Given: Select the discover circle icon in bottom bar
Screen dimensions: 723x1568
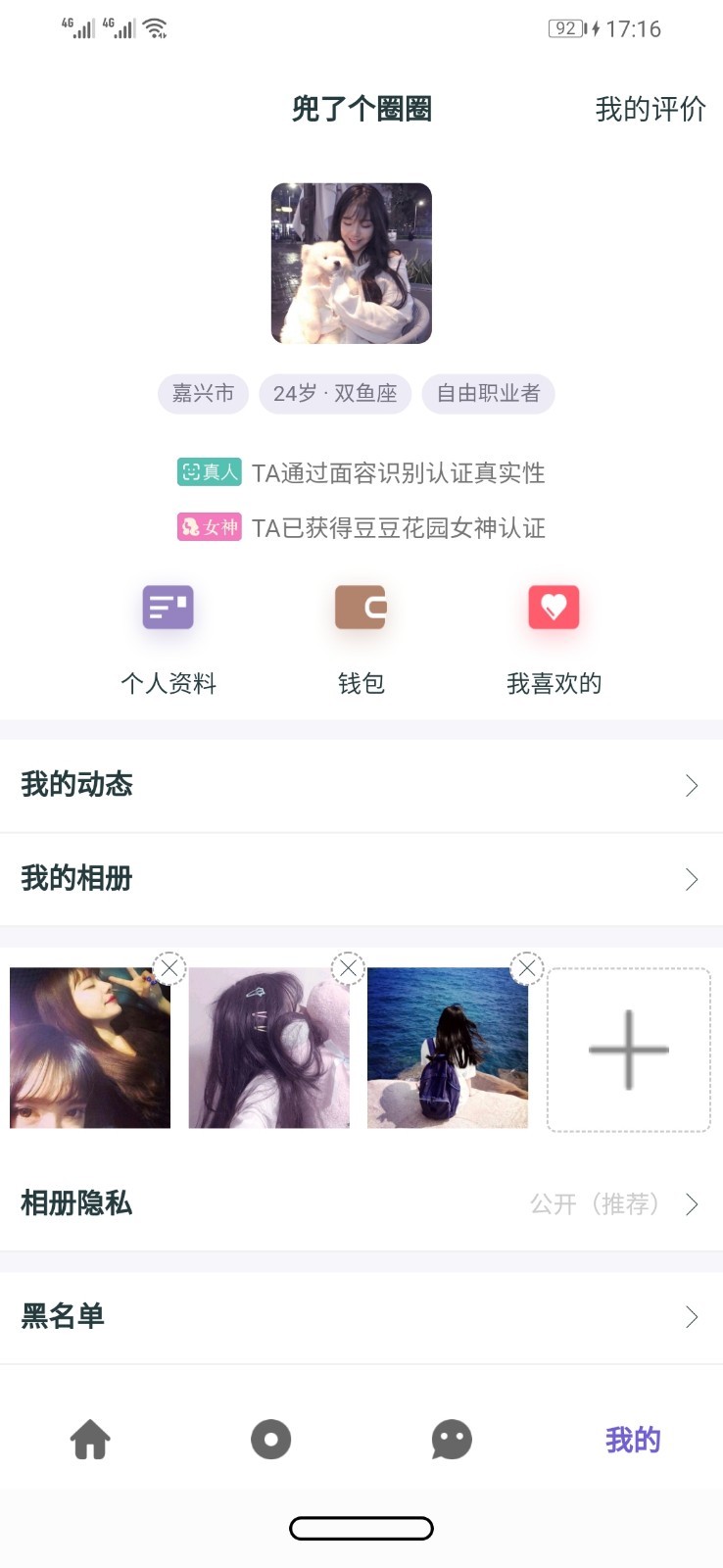Looking at the screenshot, I should click(x=270, y=1440).
